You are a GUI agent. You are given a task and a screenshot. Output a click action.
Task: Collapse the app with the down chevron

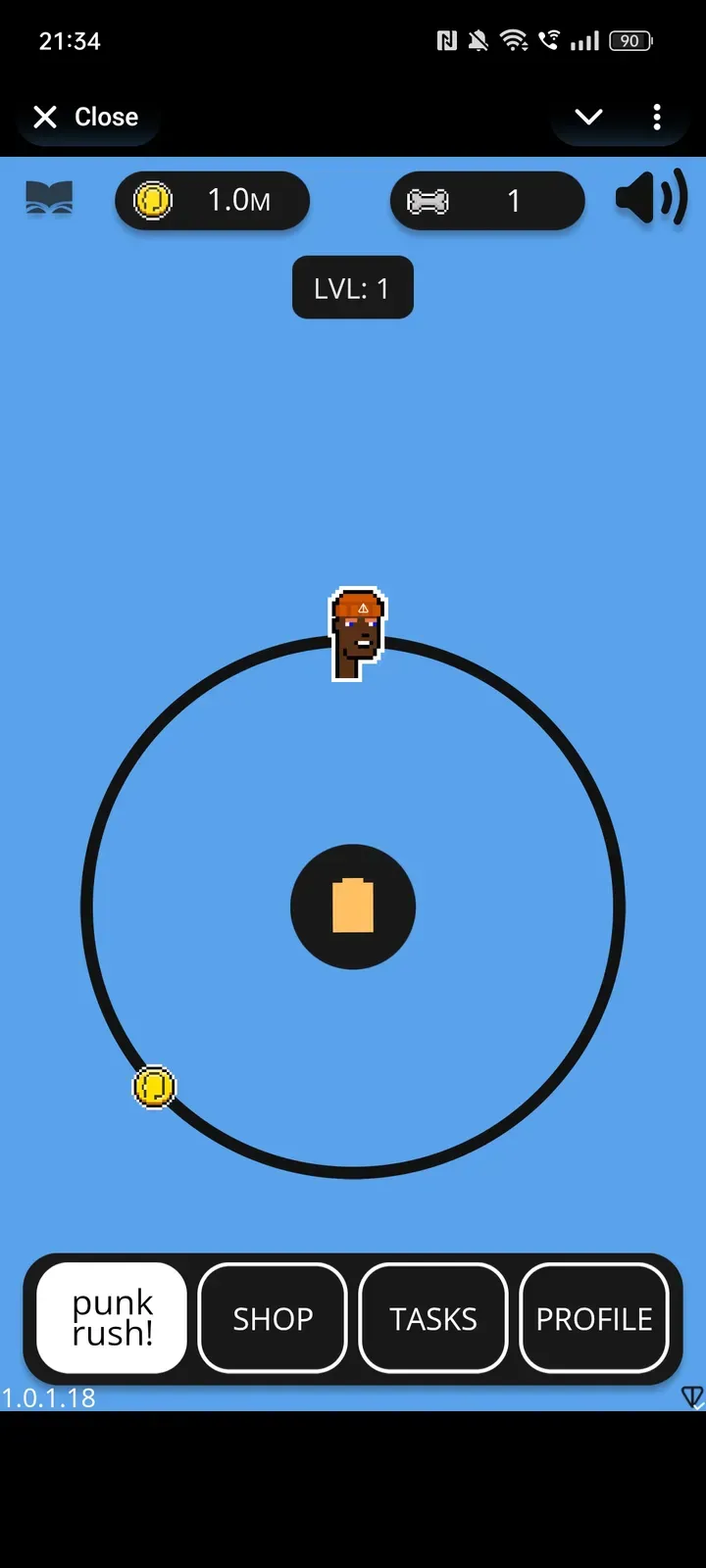point(588,118)
